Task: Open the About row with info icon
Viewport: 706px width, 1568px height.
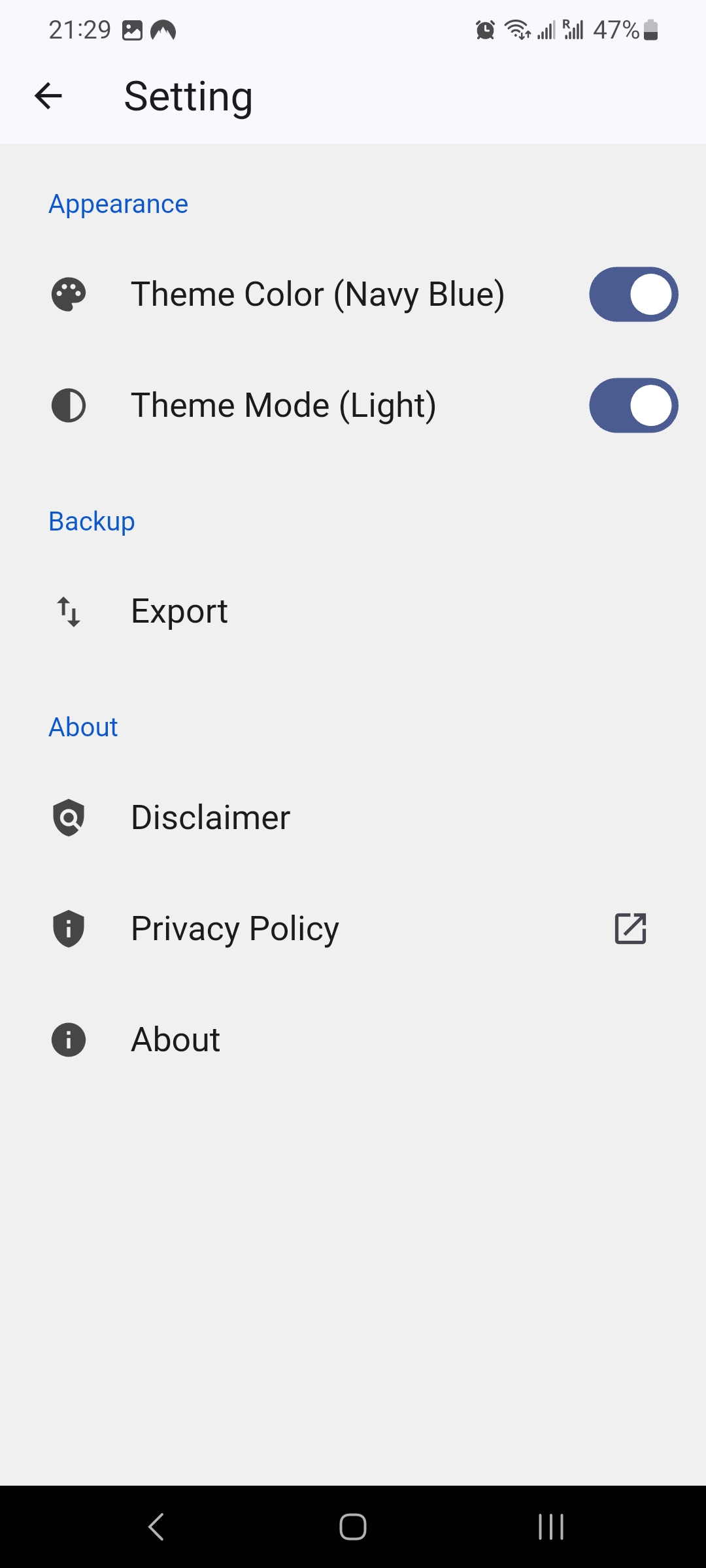Action: [x=353, y=1039]
